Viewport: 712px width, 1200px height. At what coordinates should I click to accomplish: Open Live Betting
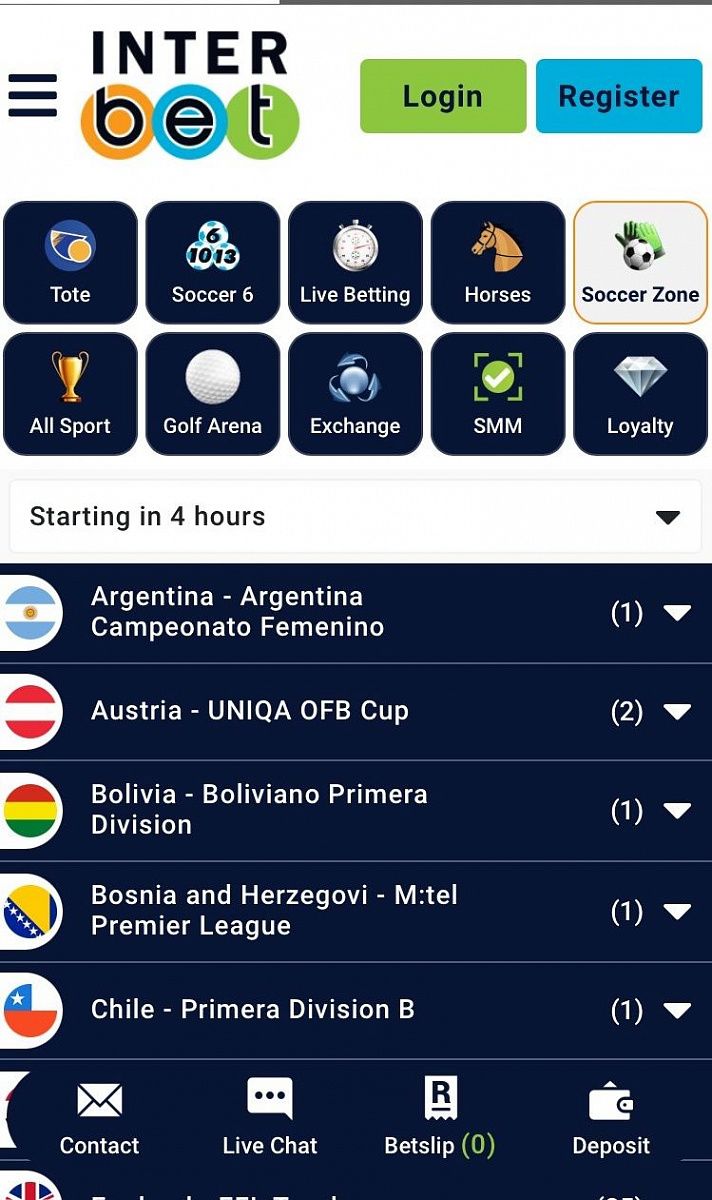(355, 262)
